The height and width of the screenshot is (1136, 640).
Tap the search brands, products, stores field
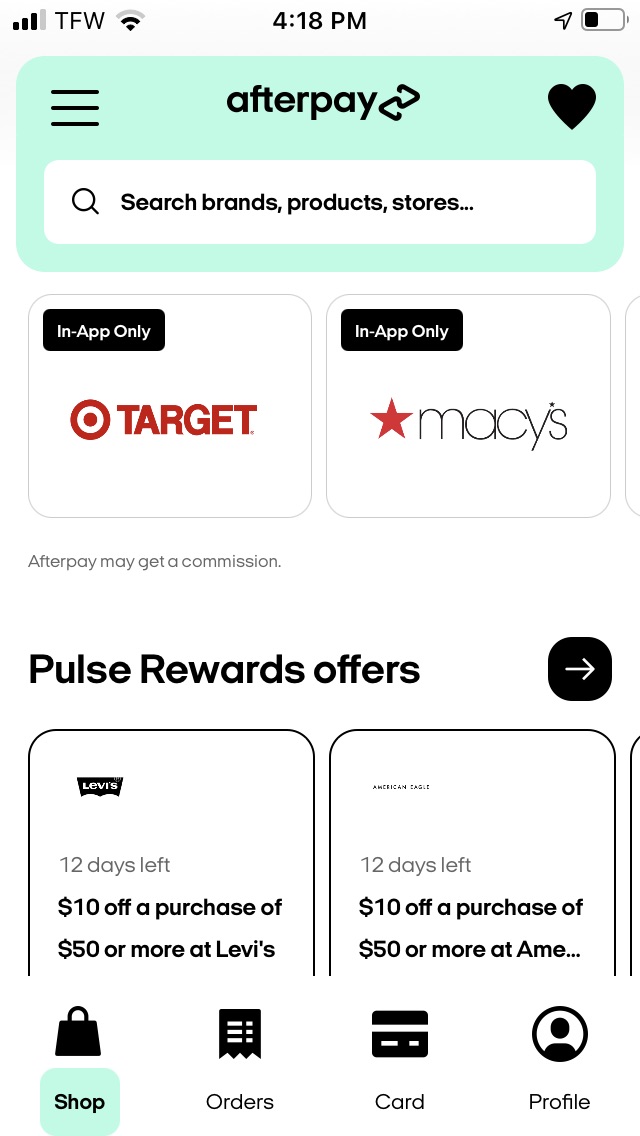(x=320, y=203)
